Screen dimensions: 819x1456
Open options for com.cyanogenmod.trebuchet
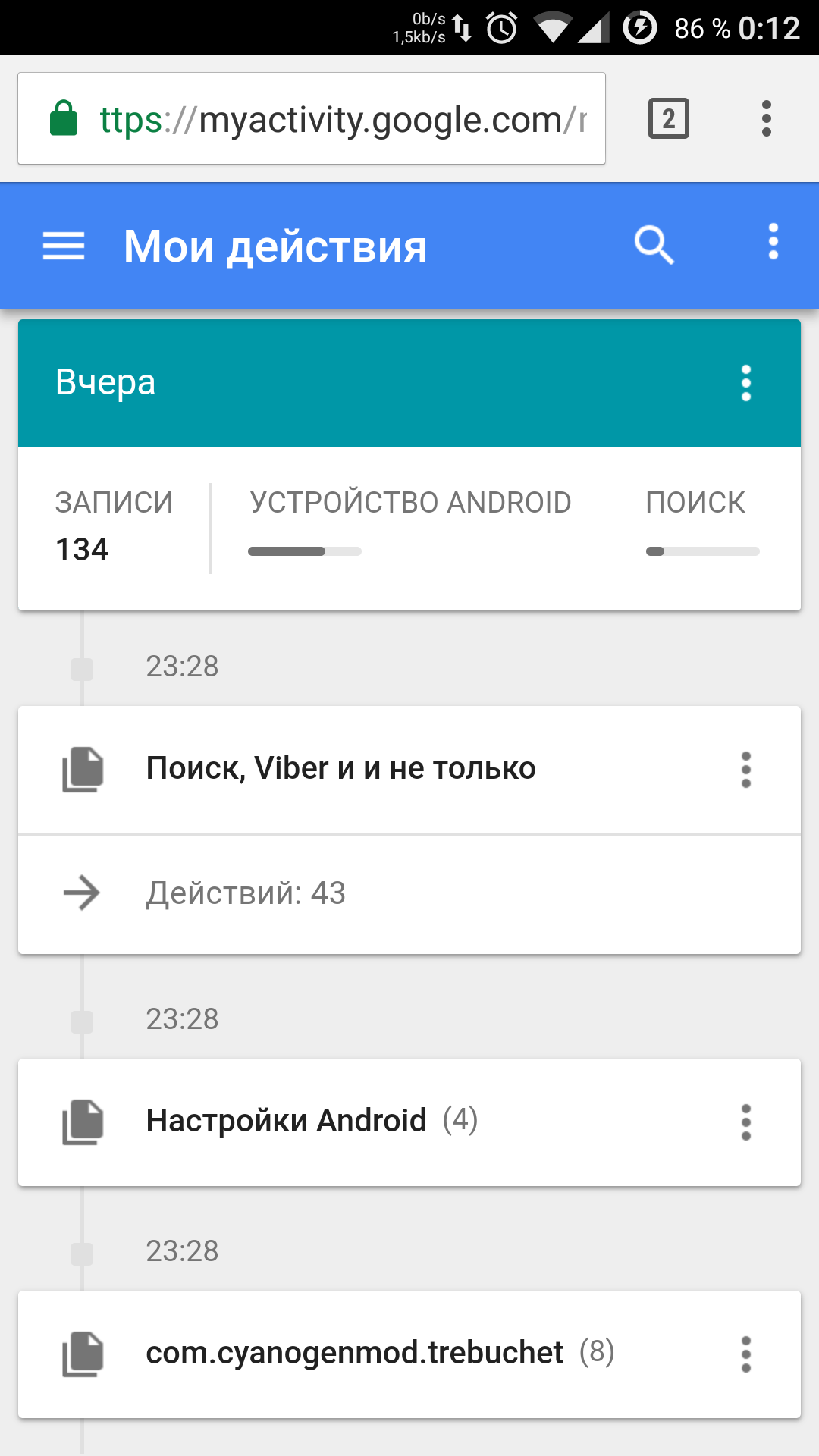pos(746,1354)
